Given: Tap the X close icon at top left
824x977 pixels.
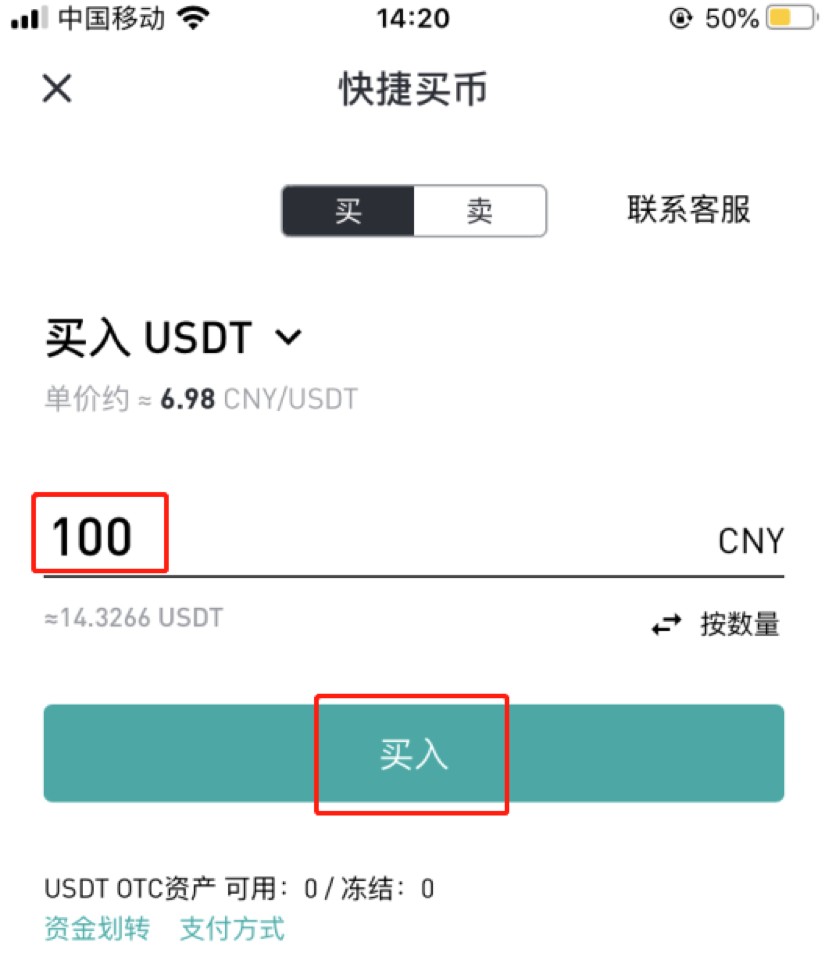Looking at the screenshot, I should tap(57, 89).
